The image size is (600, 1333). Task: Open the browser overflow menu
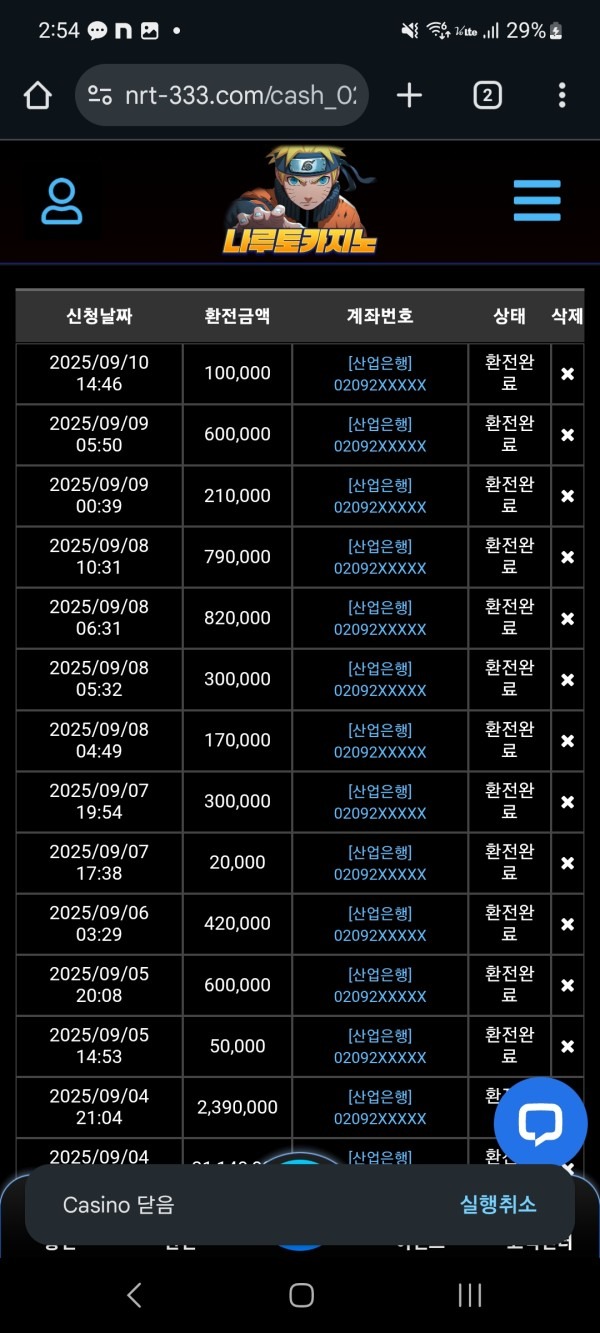coord(562,95)
